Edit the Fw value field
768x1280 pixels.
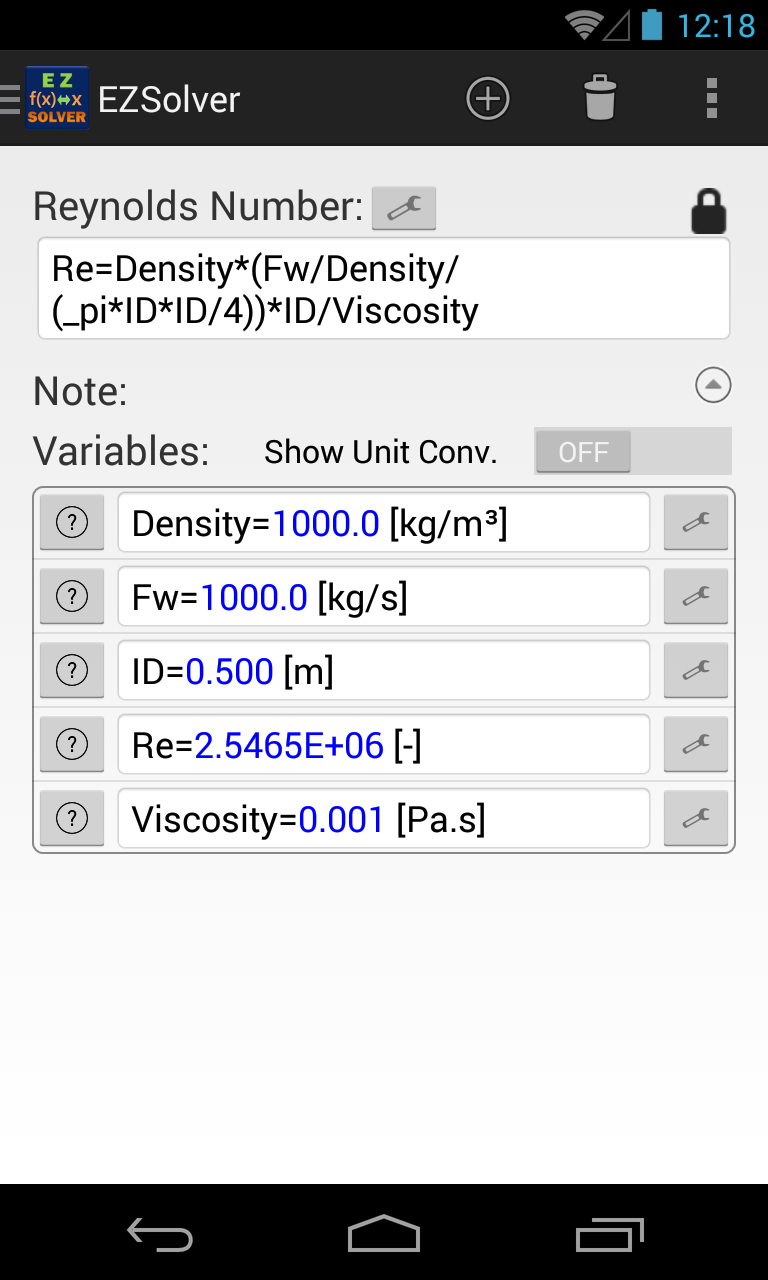(384, 597)
